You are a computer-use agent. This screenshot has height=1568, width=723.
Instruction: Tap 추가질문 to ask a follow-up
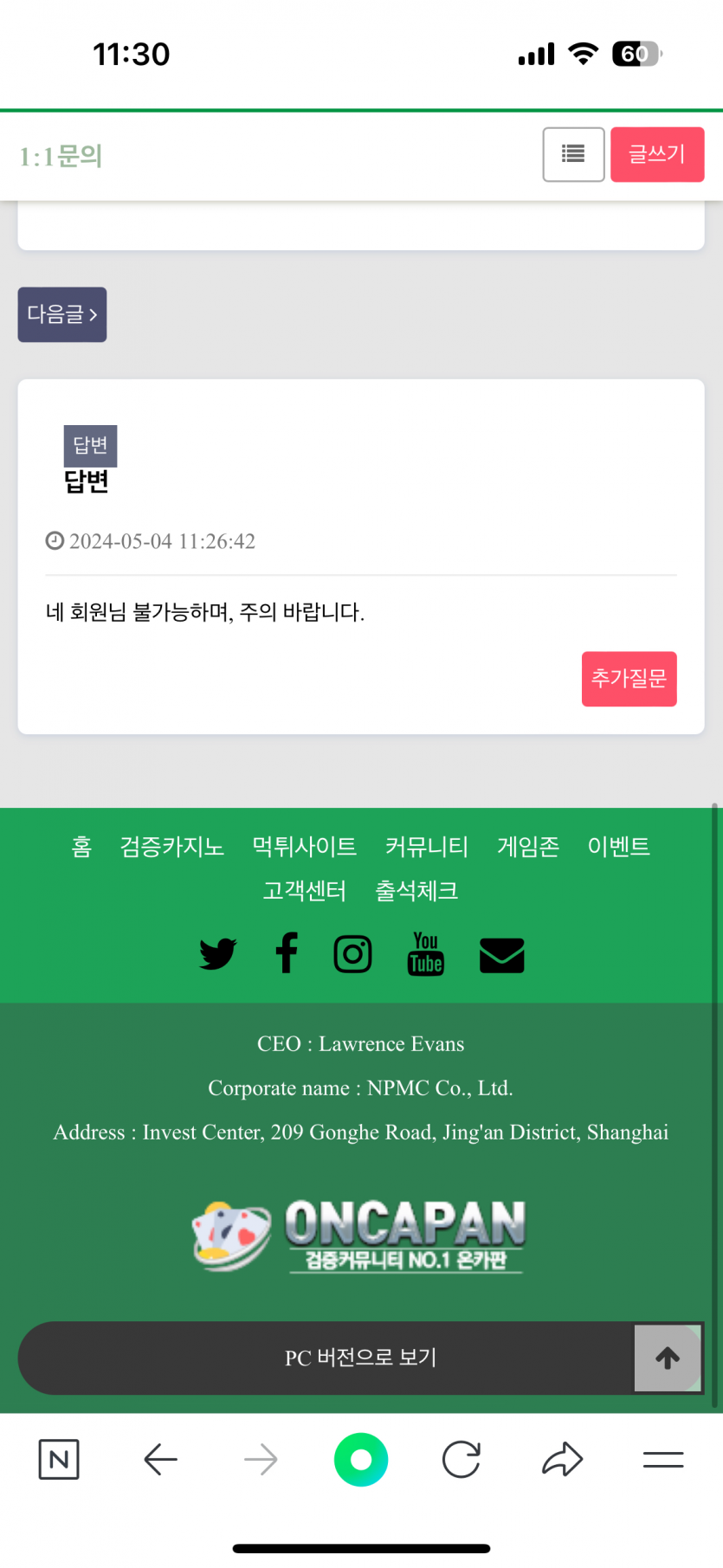pyautogui.click(x=629, y=679)
